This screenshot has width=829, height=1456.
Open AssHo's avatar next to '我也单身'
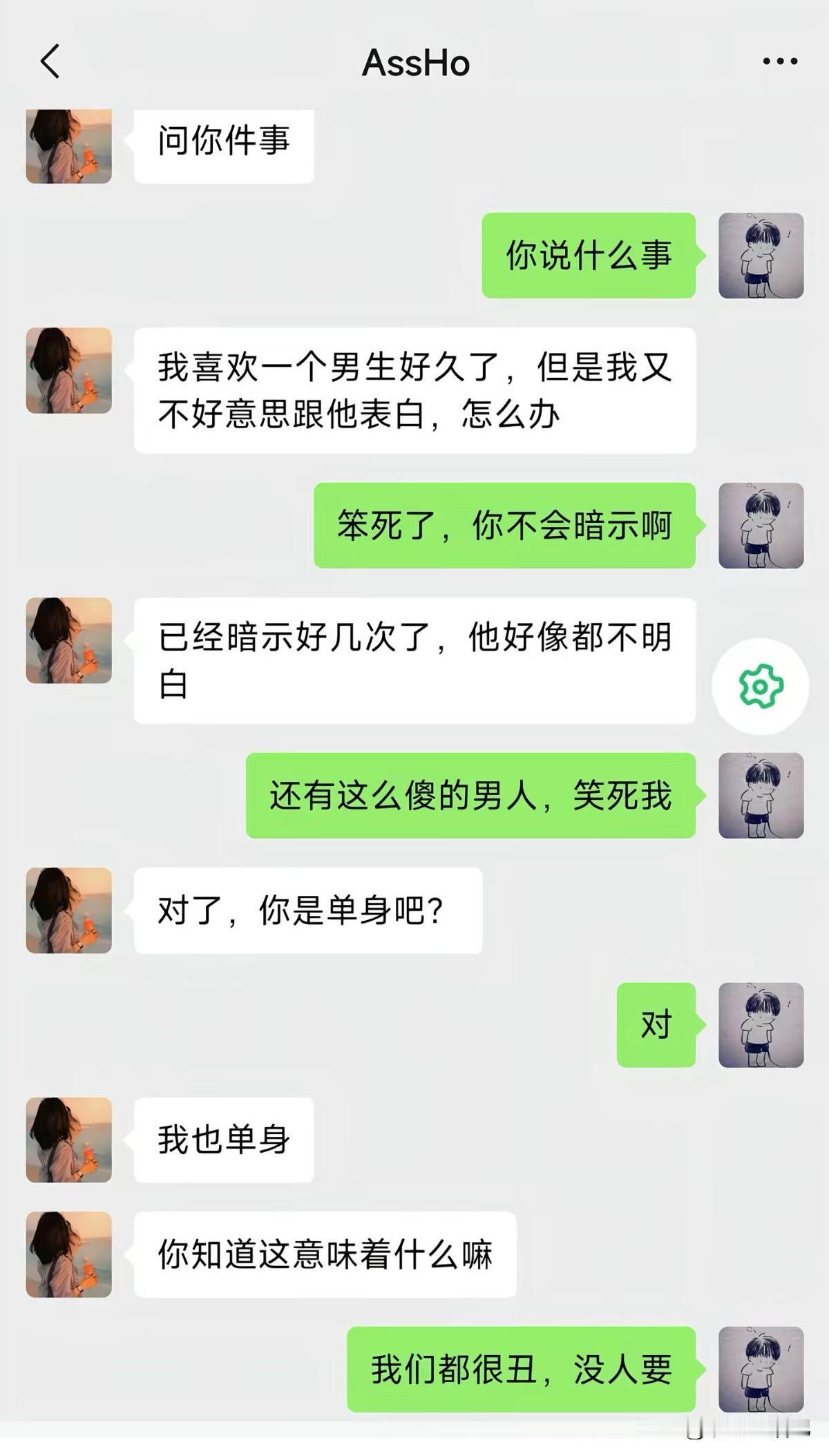[x=67, y=1140]
